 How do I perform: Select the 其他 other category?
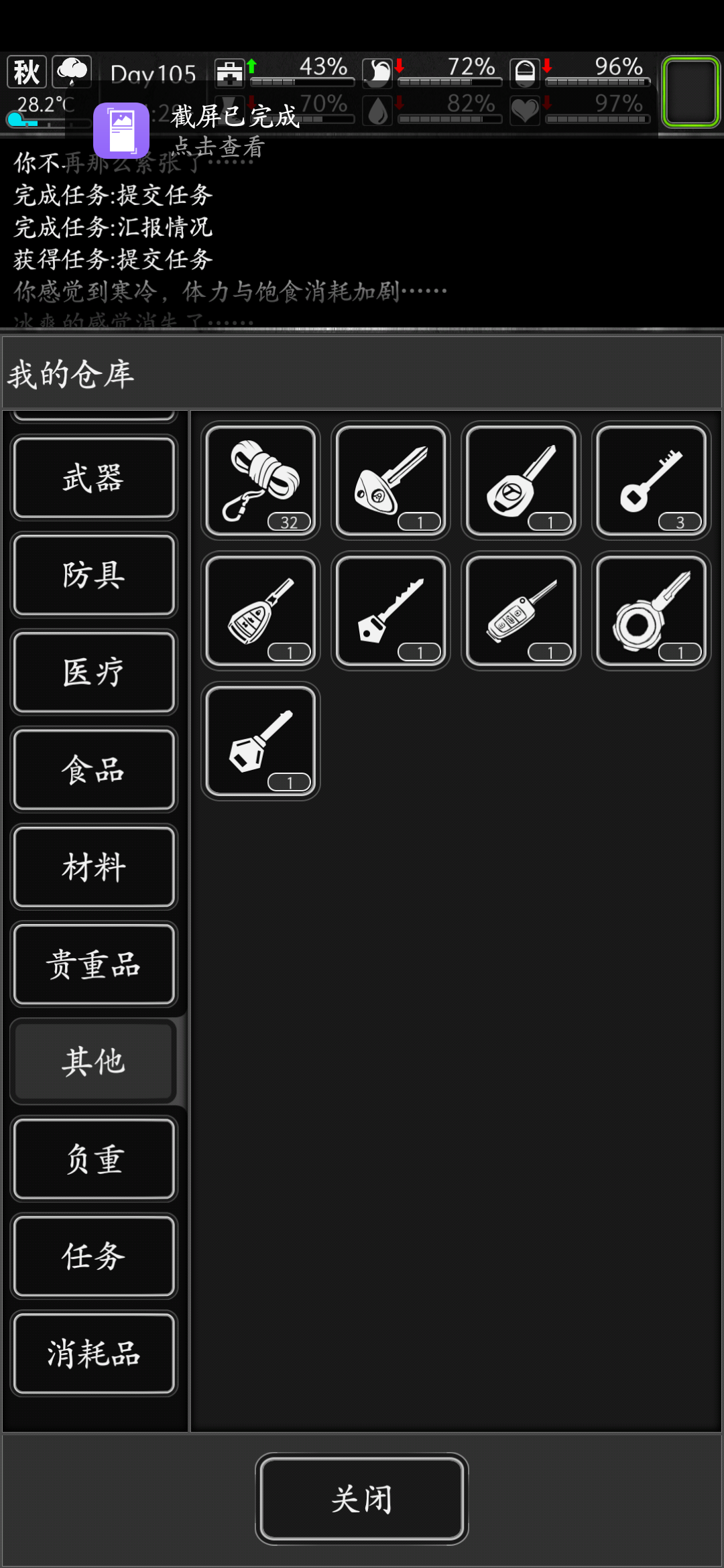(x=94, y=1061)
